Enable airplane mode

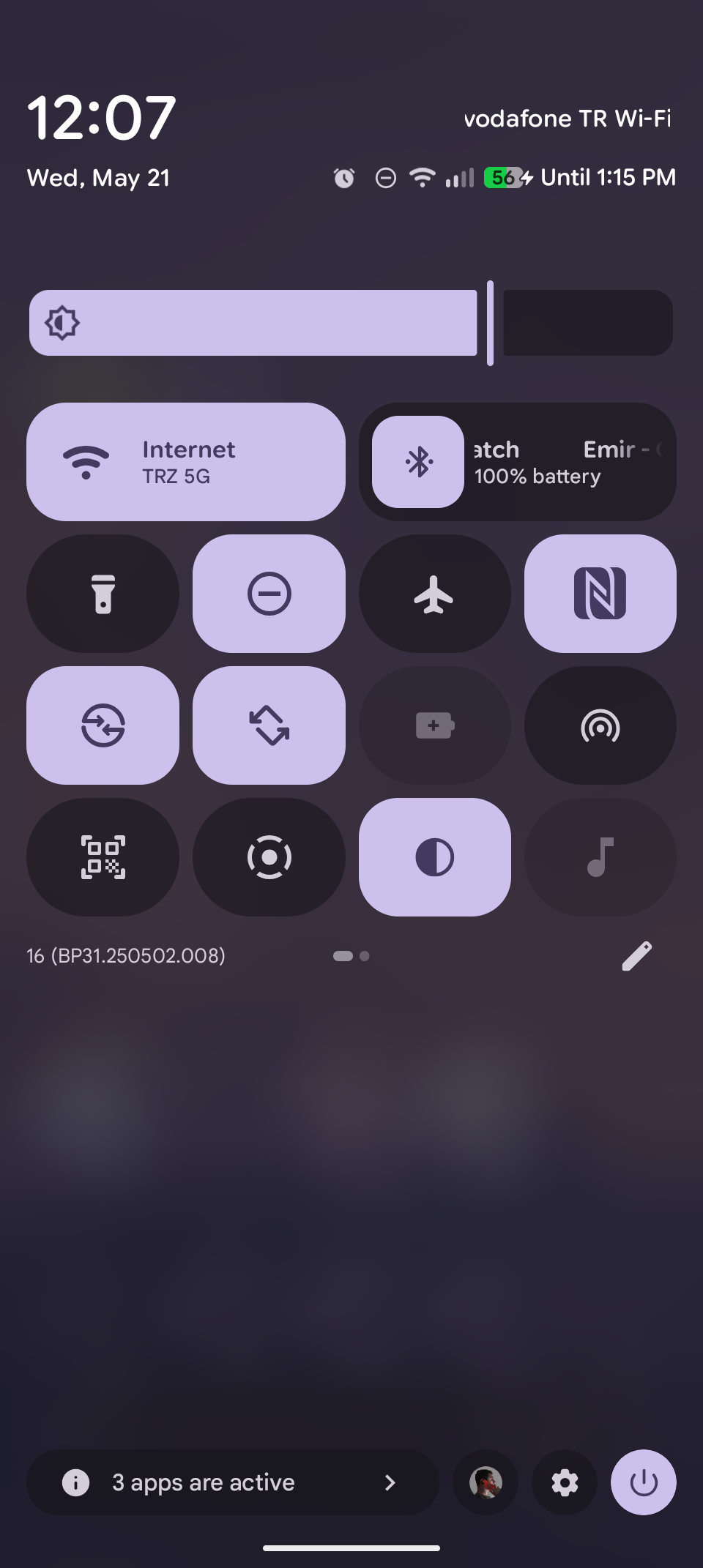point(434,594)
